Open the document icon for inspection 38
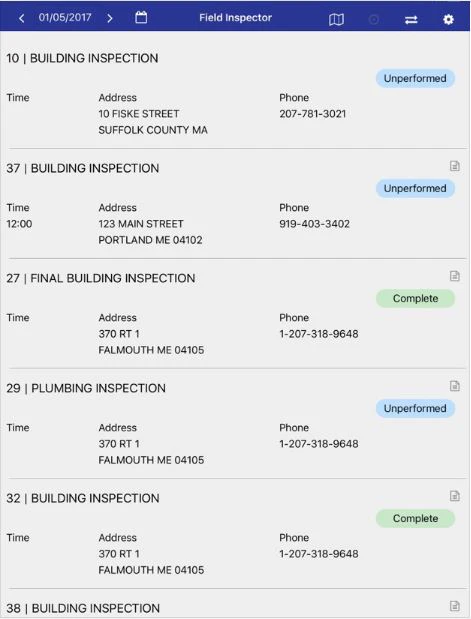 coord(455,606)
